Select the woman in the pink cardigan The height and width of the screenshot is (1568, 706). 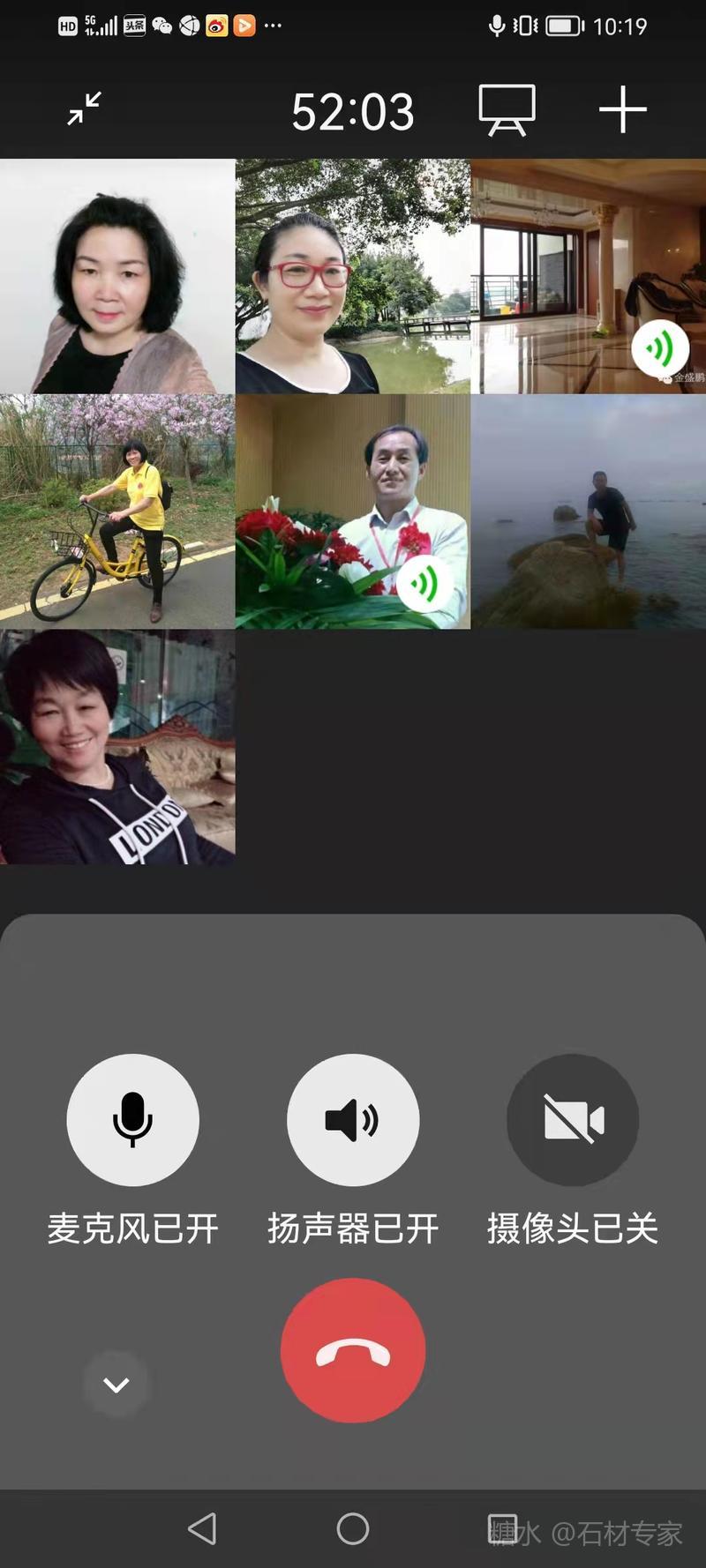(x=117, y=276)
